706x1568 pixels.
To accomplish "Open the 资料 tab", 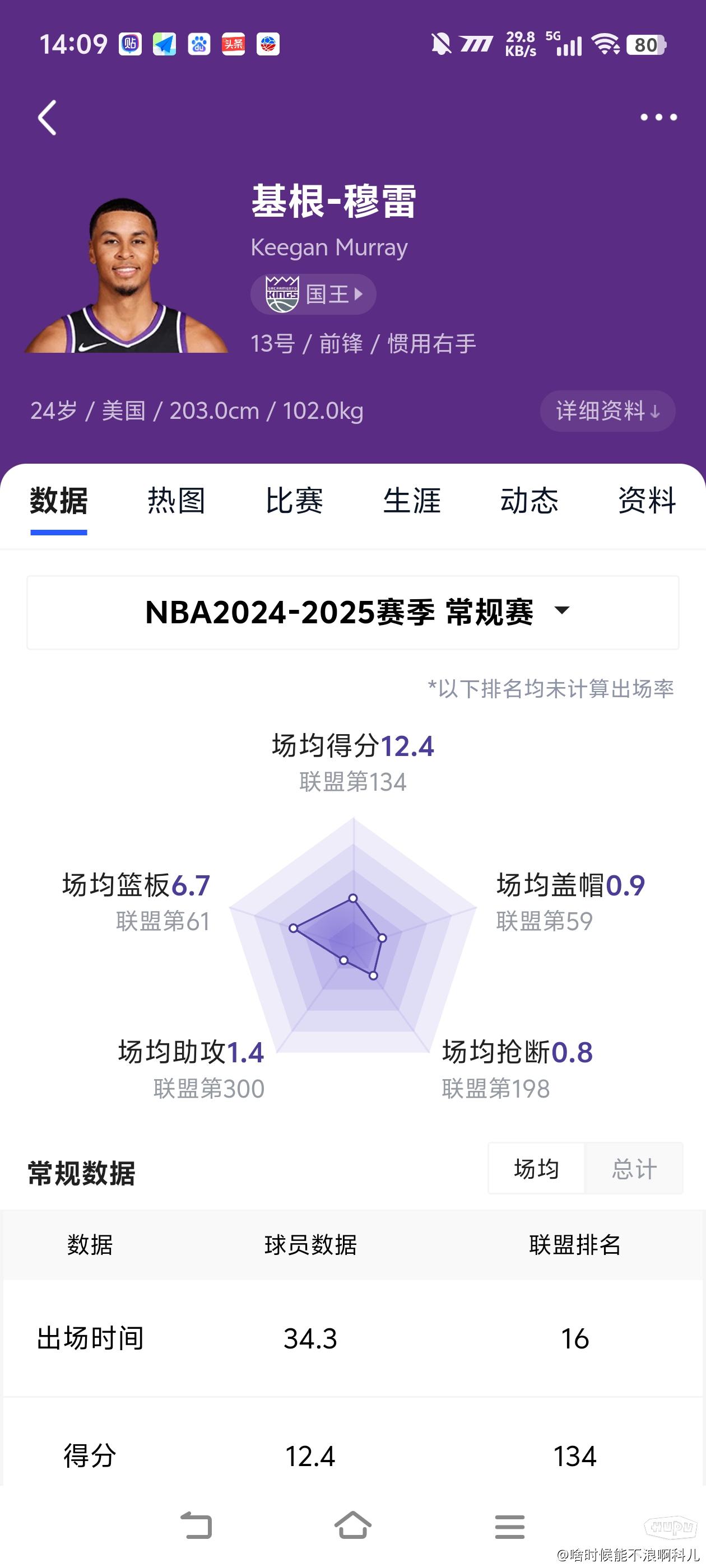I will [x=647, y=501].
